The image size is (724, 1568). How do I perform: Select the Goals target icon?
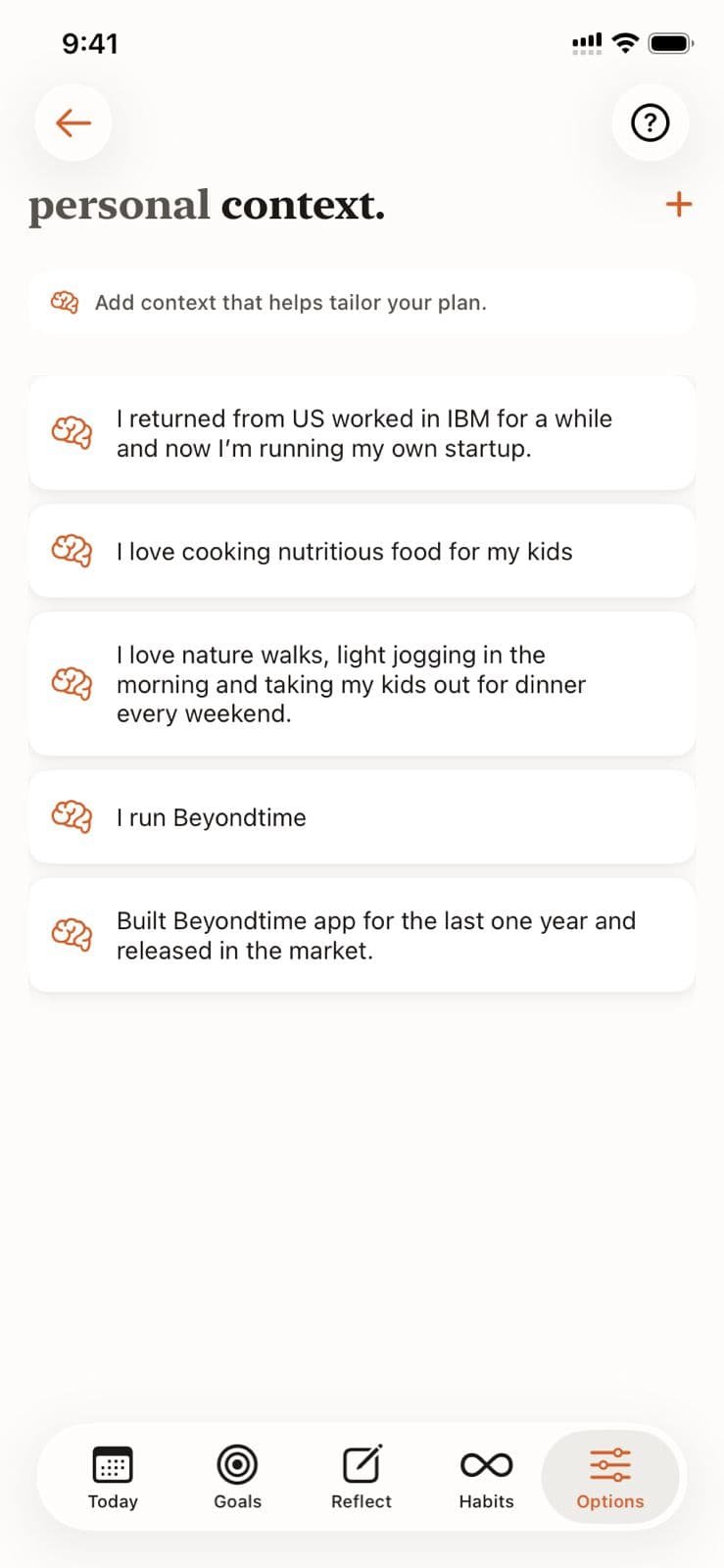[236, 1465]
